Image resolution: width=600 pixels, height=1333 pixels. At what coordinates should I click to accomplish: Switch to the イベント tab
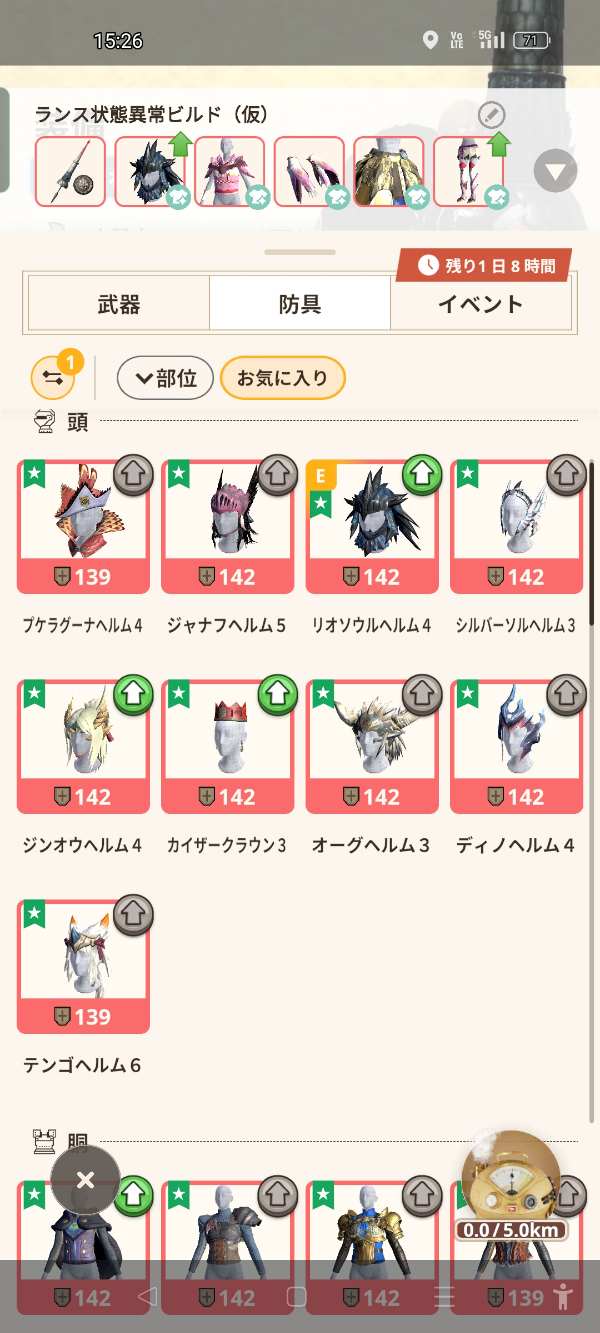(480, 304)
